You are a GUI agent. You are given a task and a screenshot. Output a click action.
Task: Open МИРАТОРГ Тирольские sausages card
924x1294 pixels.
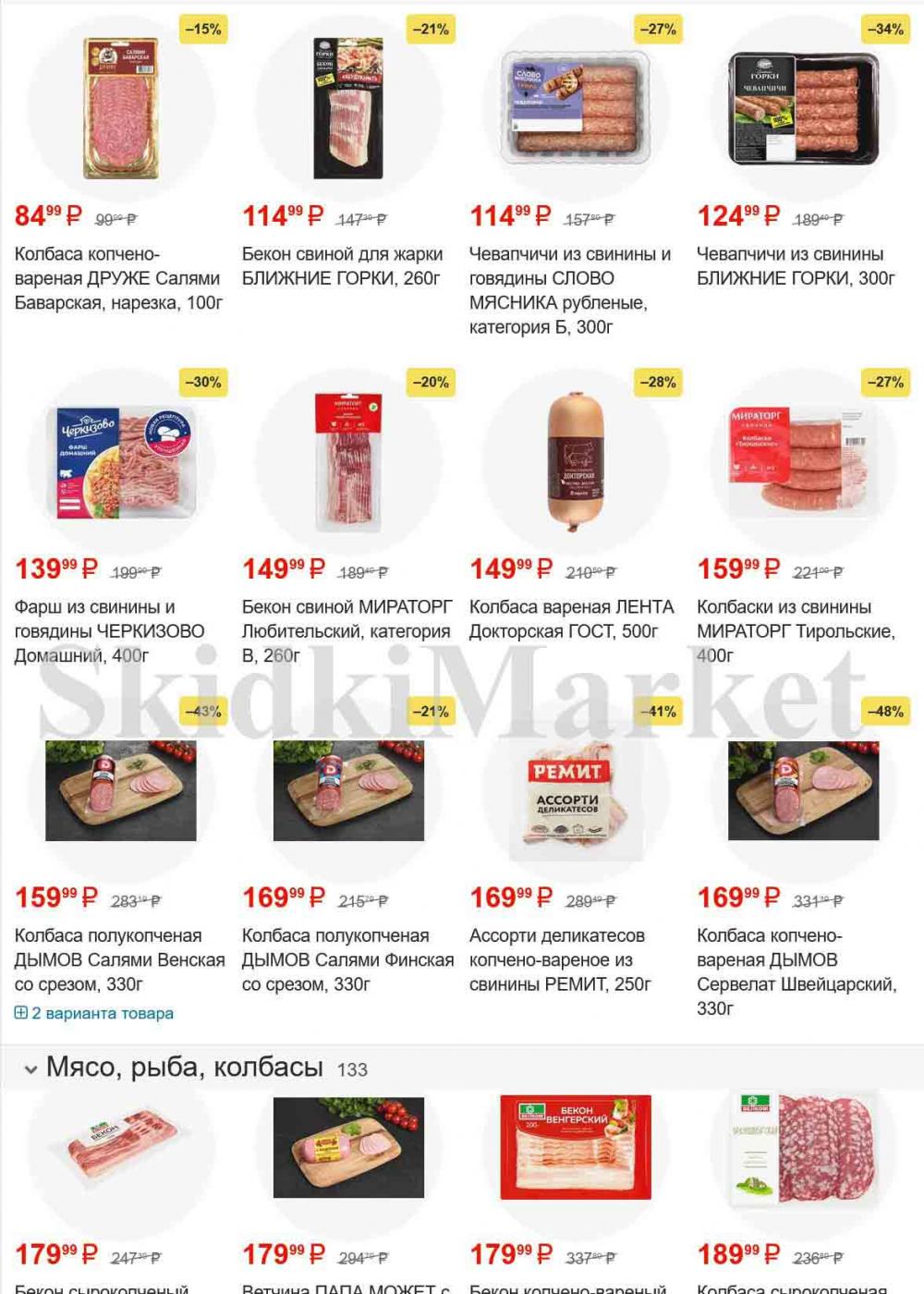pyautogui.click(x=796, y=630)
